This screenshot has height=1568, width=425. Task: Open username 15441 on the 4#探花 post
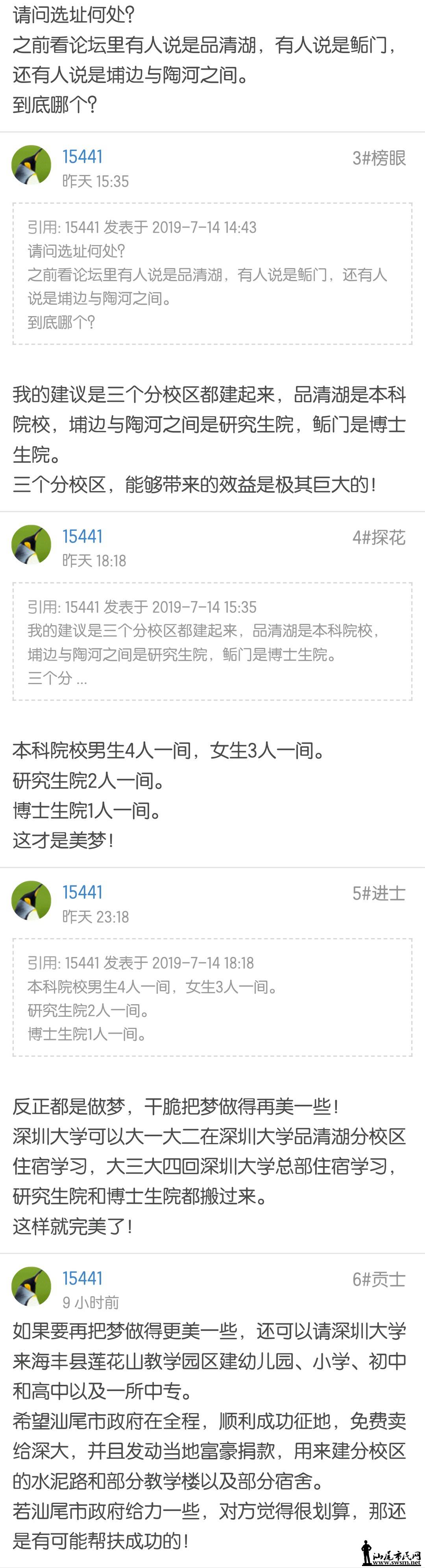pyautogui.click(x=82, y=536)
